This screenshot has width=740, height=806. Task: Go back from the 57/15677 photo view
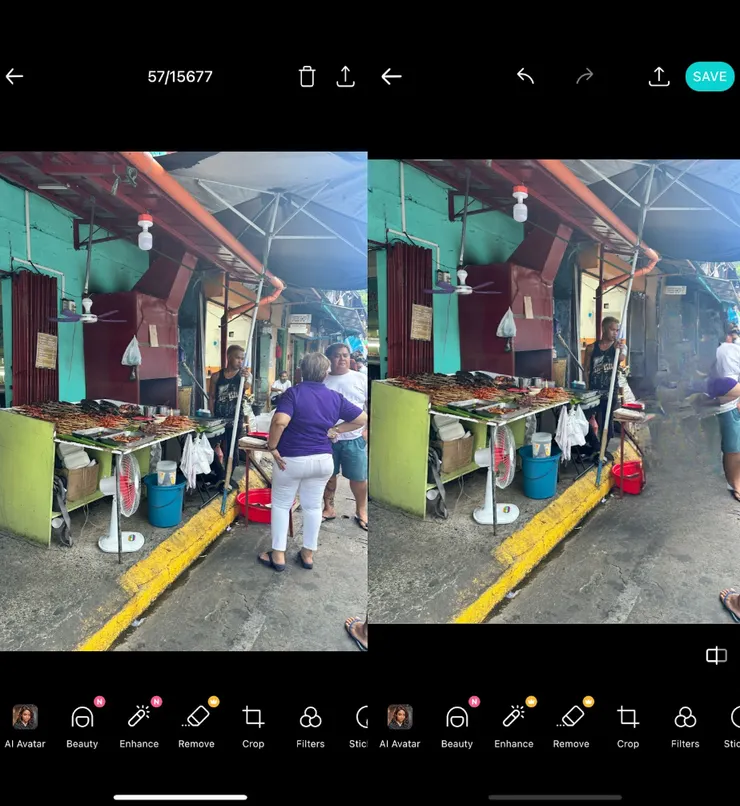tap(14, 77)
